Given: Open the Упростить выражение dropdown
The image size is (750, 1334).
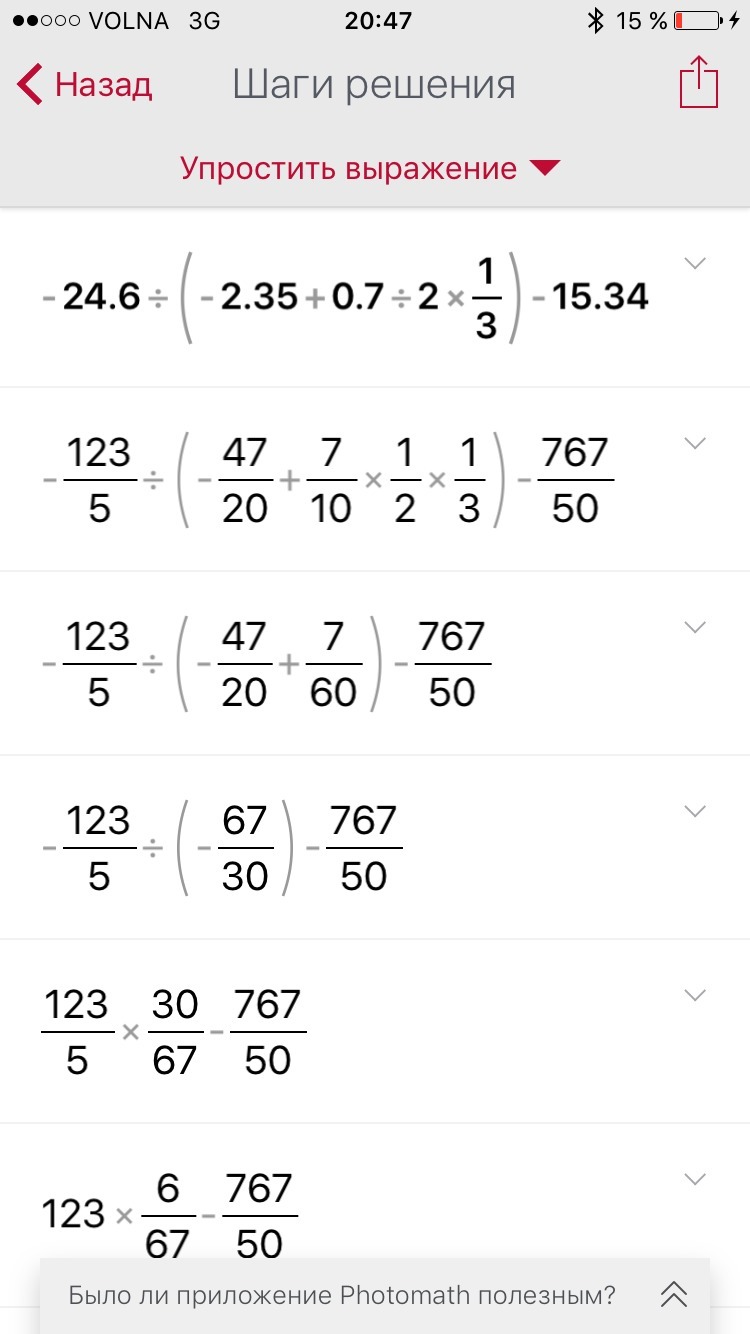Looking at the screenshot, I should pyautogui.click(x=370, y=168).
